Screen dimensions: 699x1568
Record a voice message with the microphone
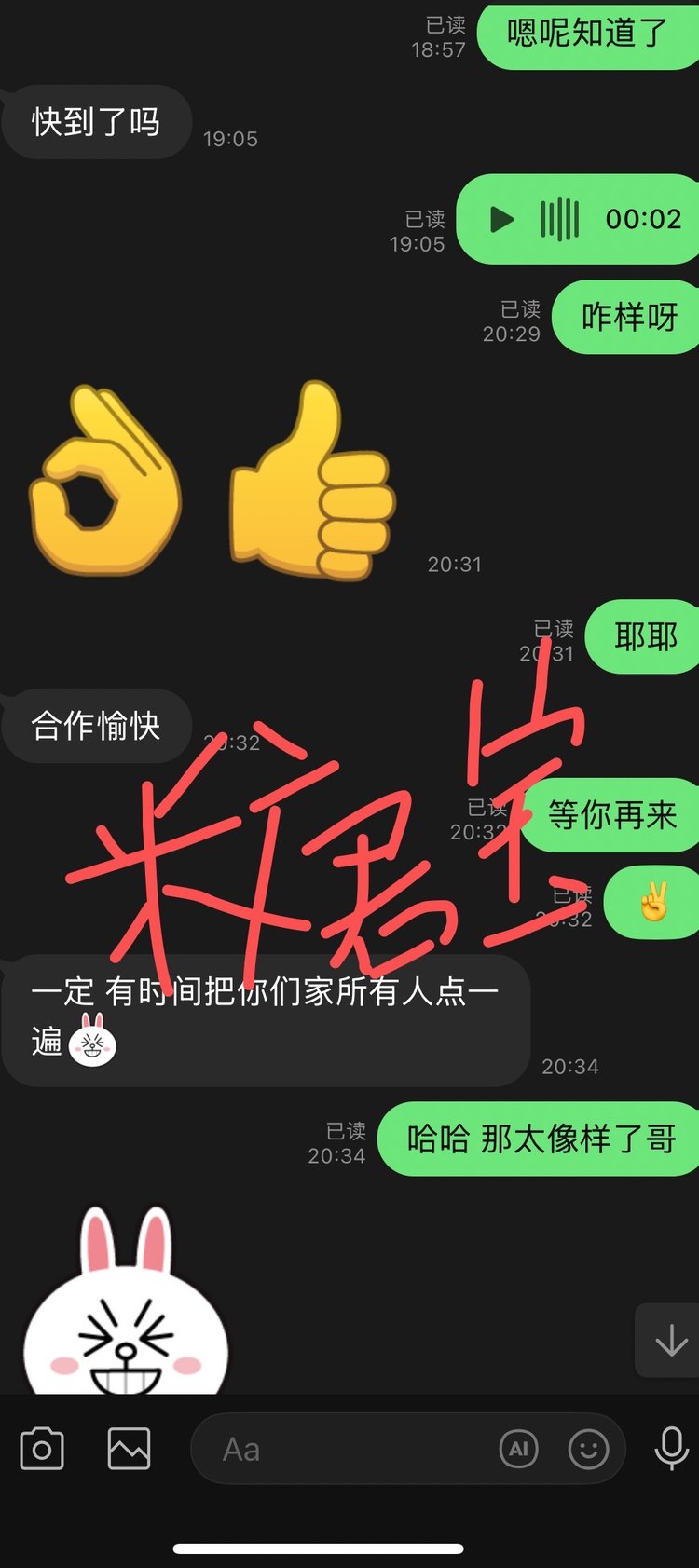coord(671,1449)
